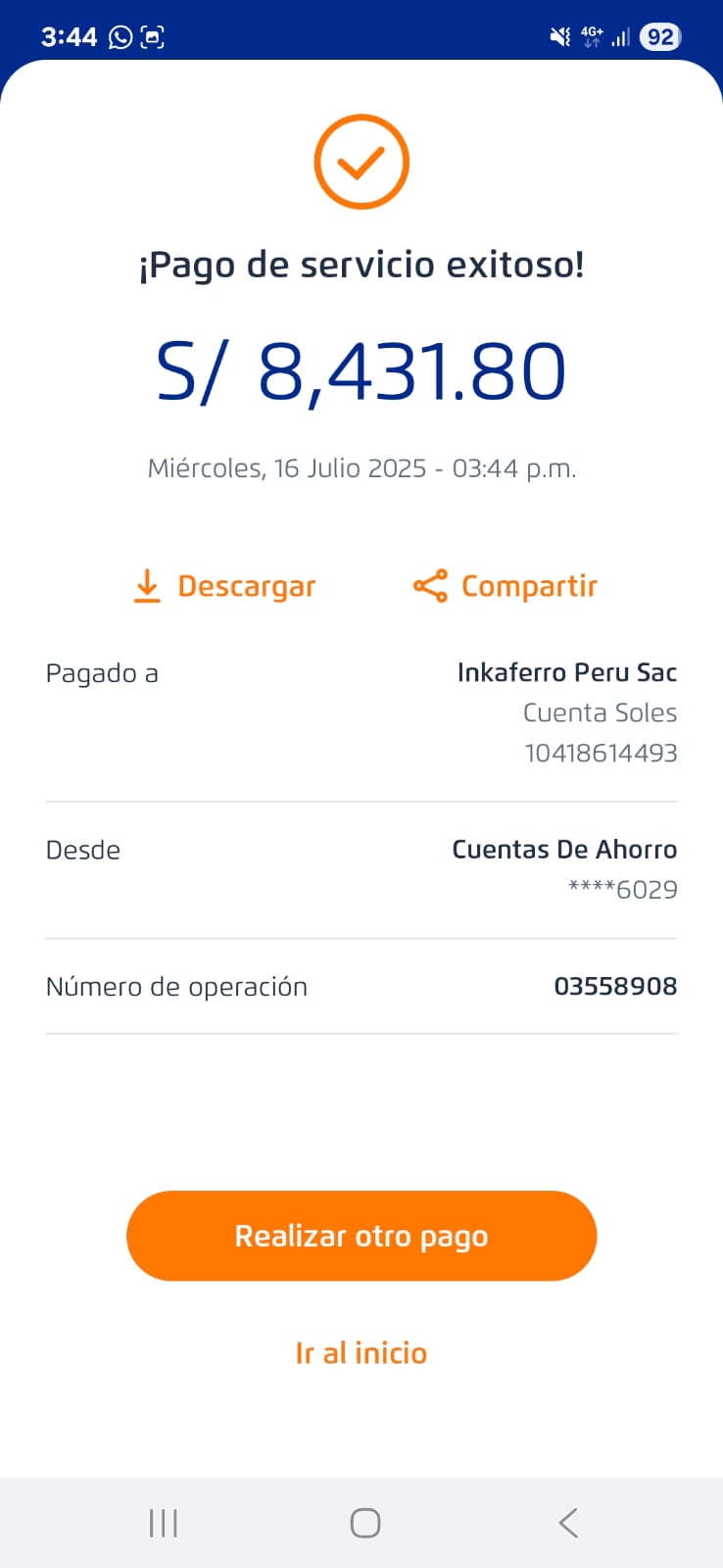Tap Realizar otro pago button

point(361,1236)
